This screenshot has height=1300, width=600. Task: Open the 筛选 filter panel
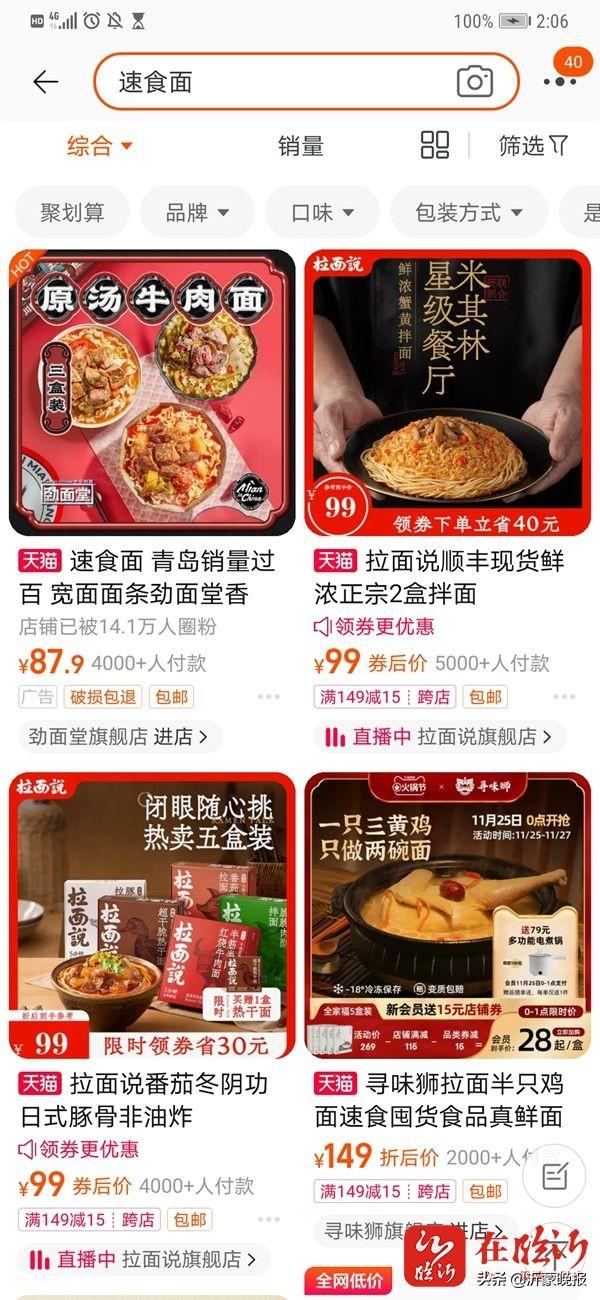pos(533,146)
